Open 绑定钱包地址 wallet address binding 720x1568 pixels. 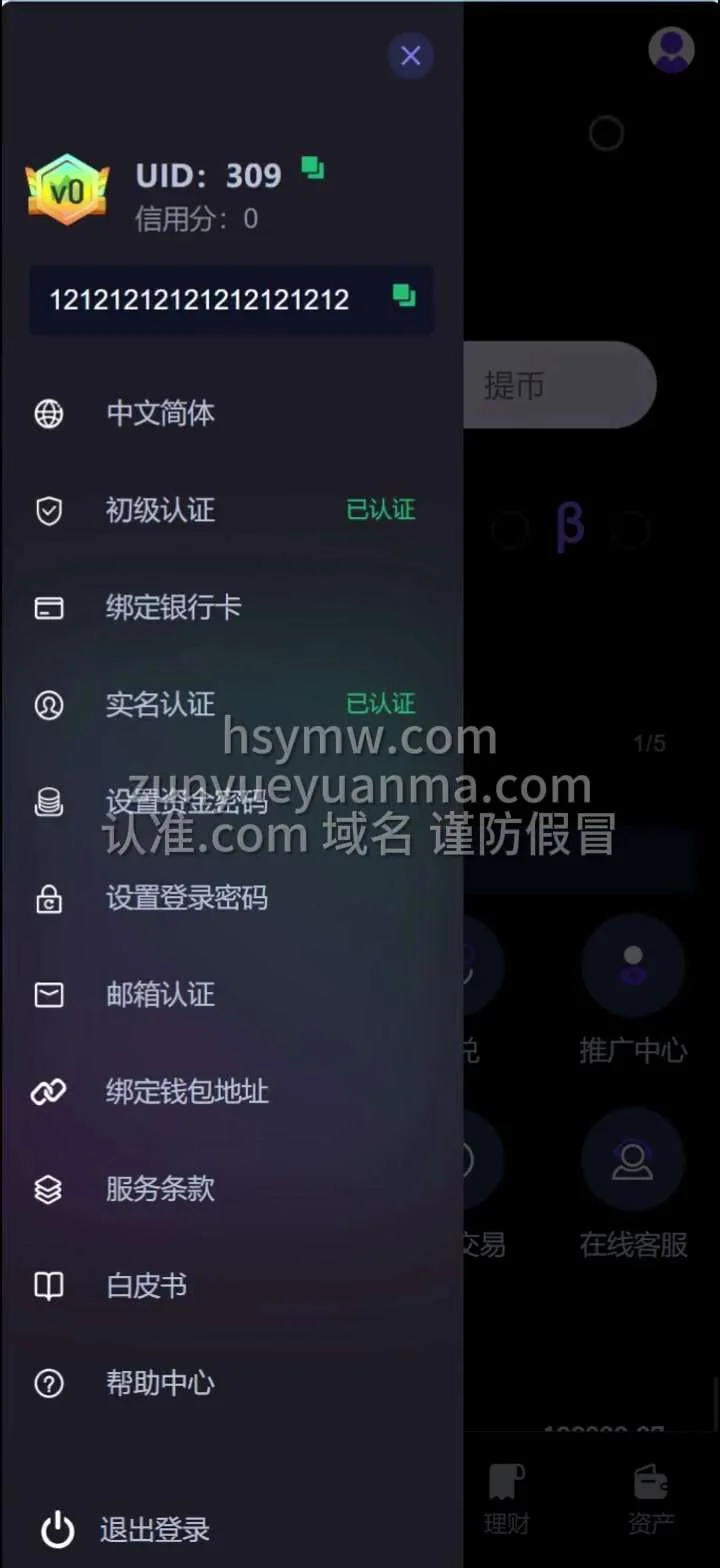(x=187, y=1092)
